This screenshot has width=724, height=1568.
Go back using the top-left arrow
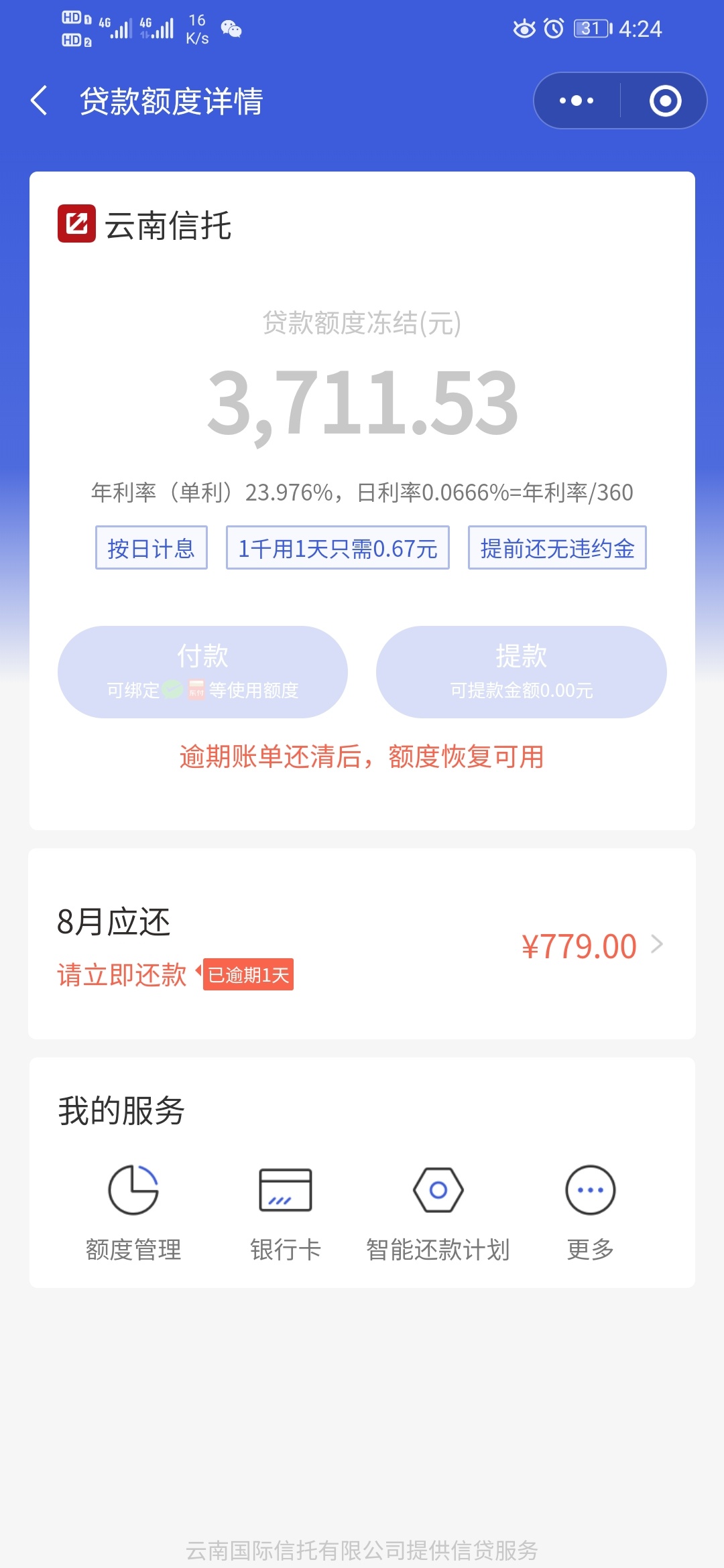pos(40,101)
